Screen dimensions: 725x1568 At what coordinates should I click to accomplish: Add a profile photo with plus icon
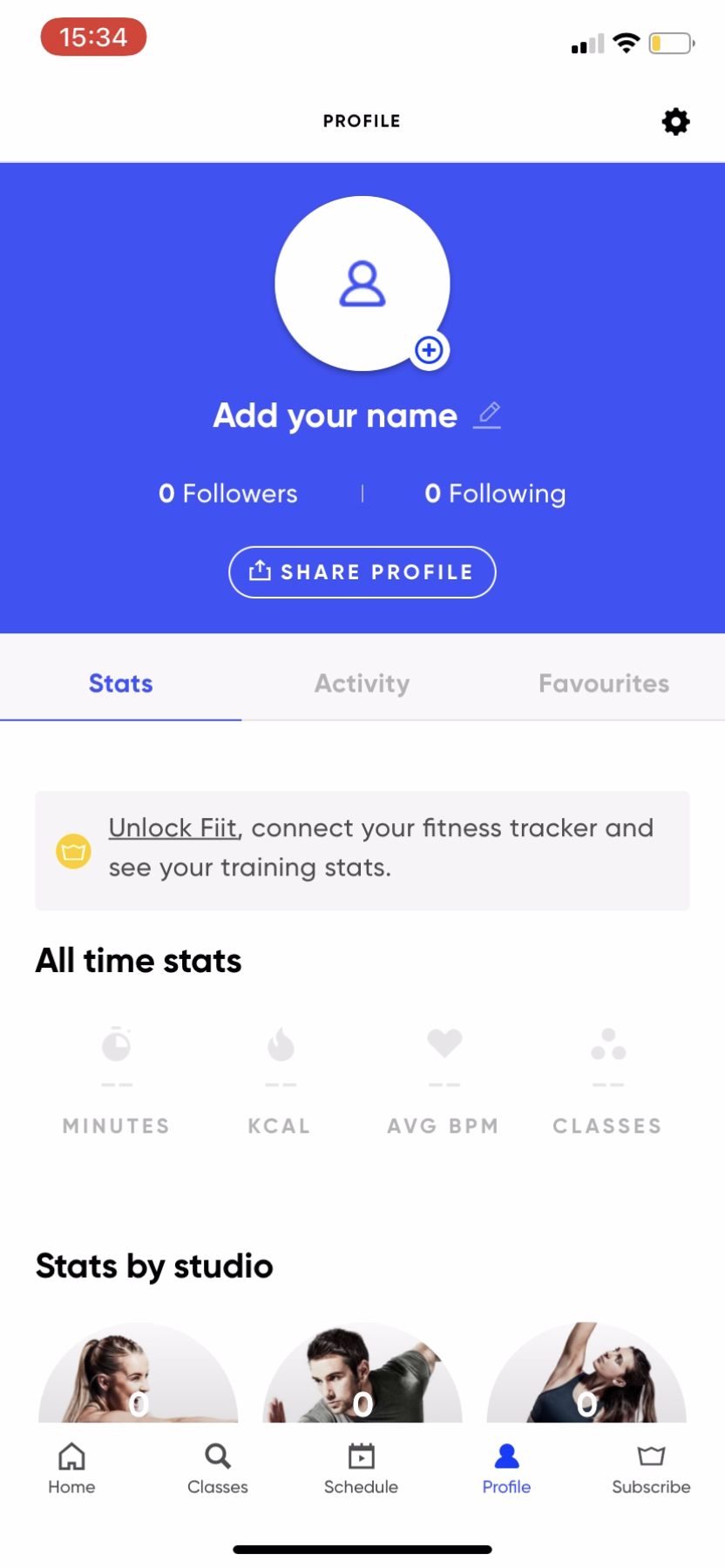click(429, 350)
